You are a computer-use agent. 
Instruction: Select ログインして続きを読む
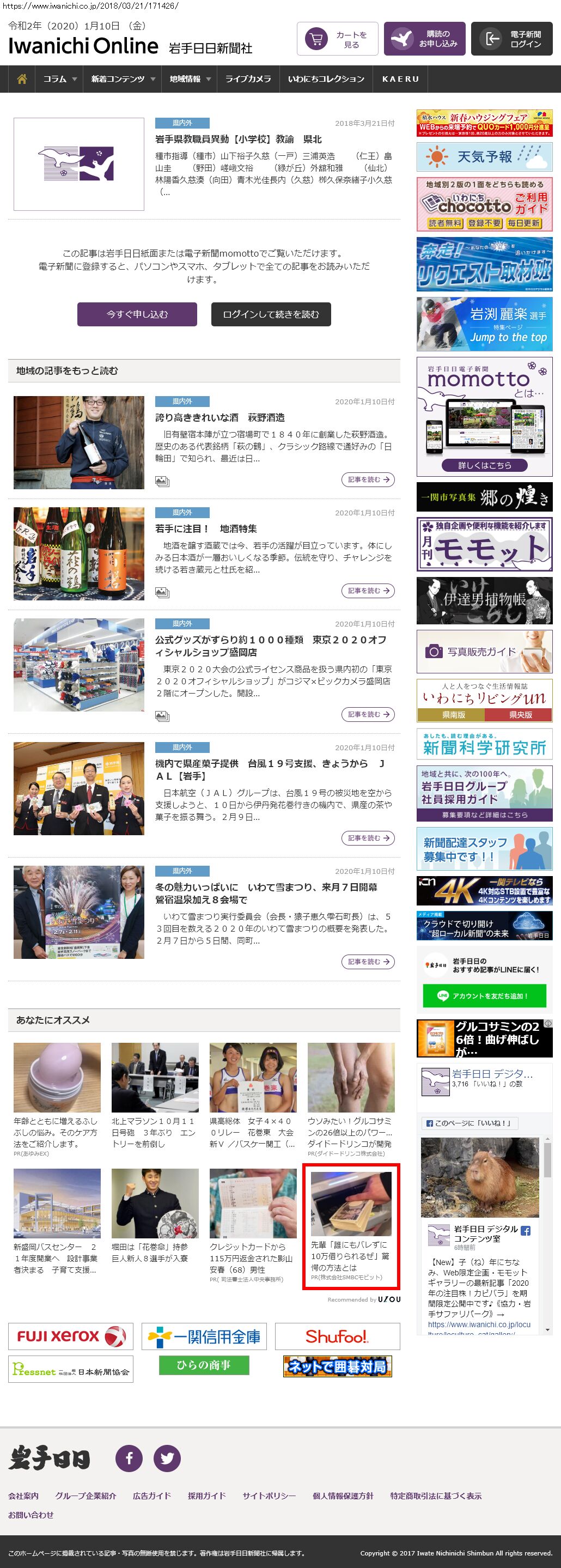[x=271, y=314]
